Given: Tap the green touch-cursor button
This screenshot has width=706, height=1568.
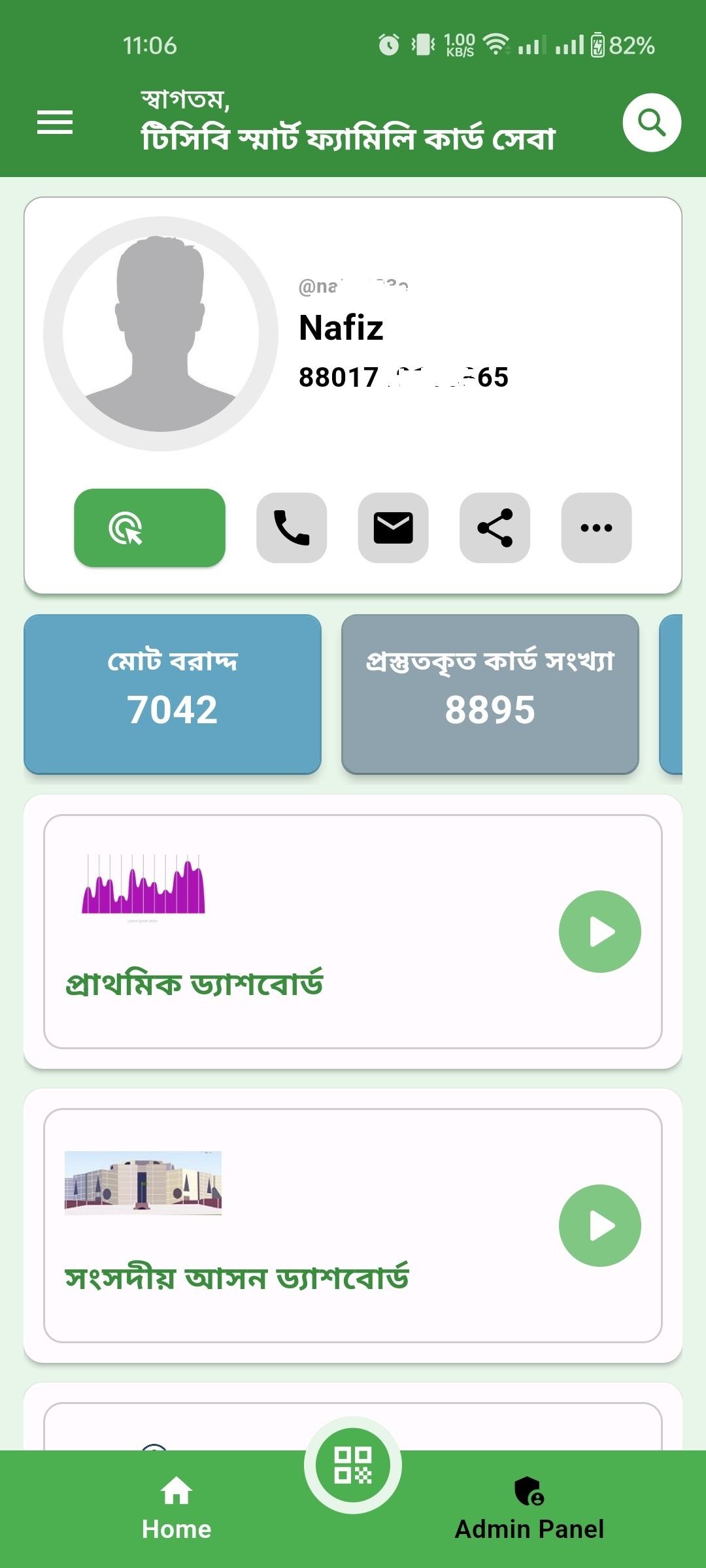Looking at the screenshot, I should coord(150,528).
